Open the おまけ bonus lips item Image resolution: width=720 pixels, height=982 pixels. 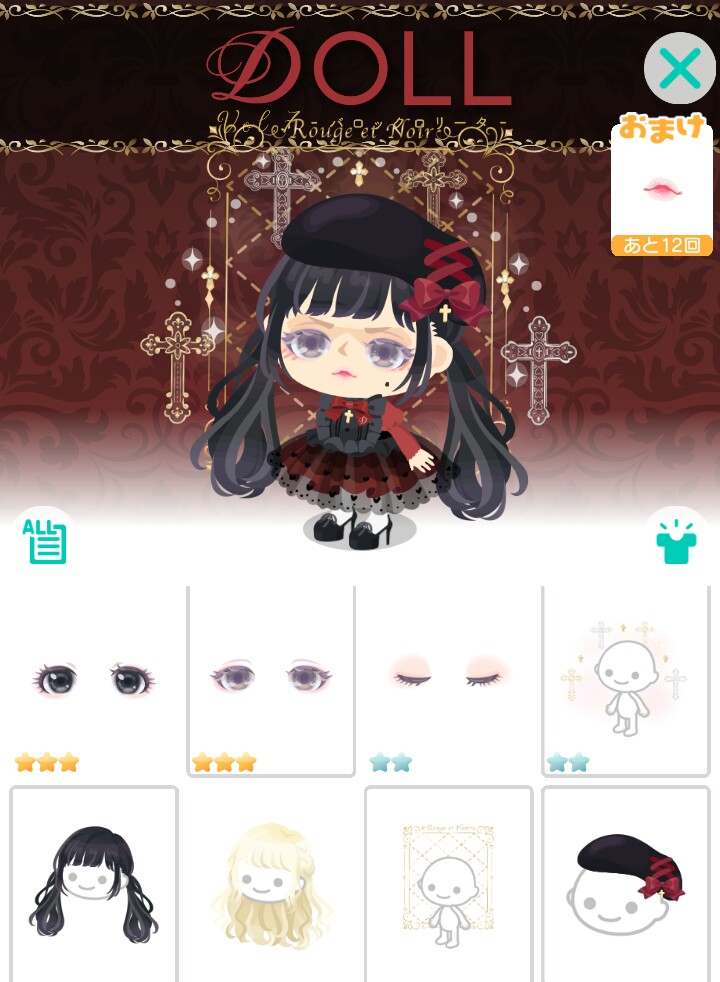click(661, 188)
